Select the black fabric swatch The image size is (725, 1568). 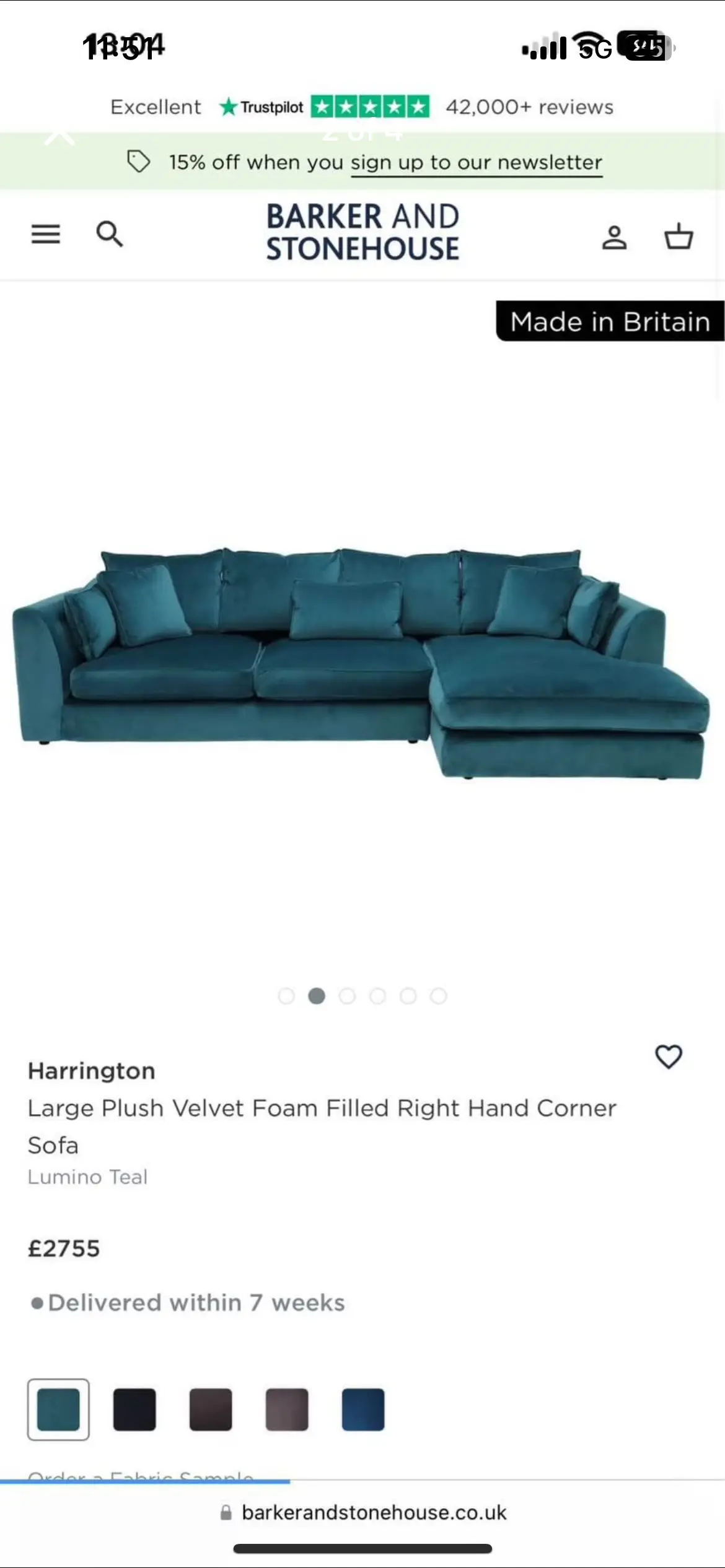(134, 1409)
